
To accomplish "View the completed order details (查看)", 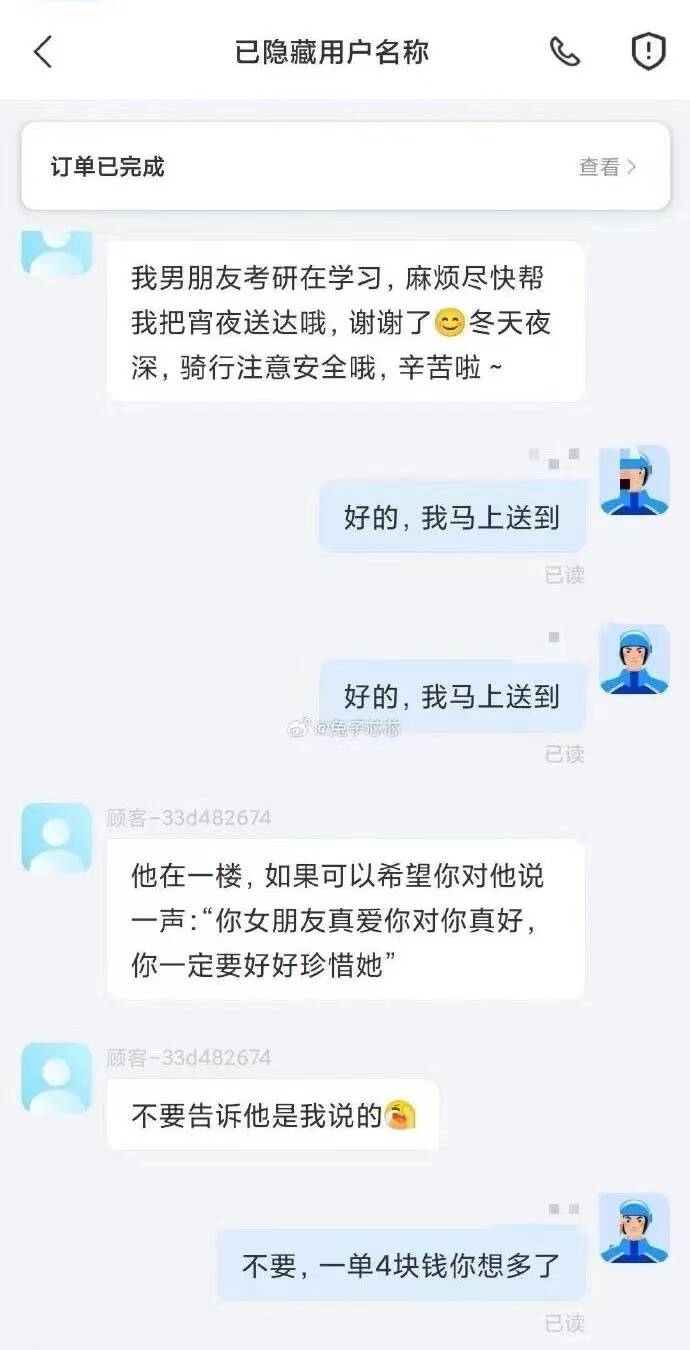I will 607,167.
